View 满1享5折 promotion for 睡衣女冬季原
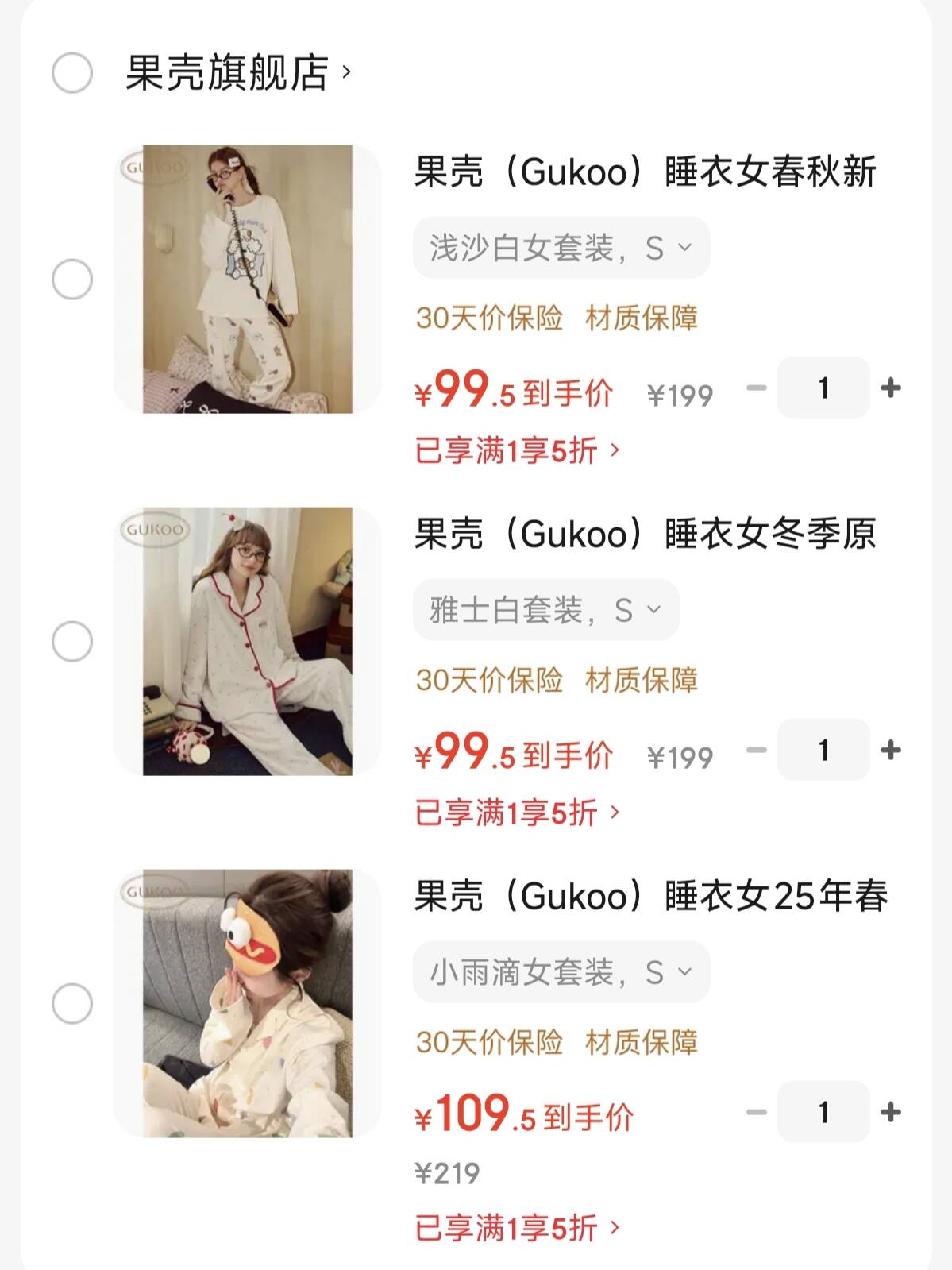 (x=517, y=813)
